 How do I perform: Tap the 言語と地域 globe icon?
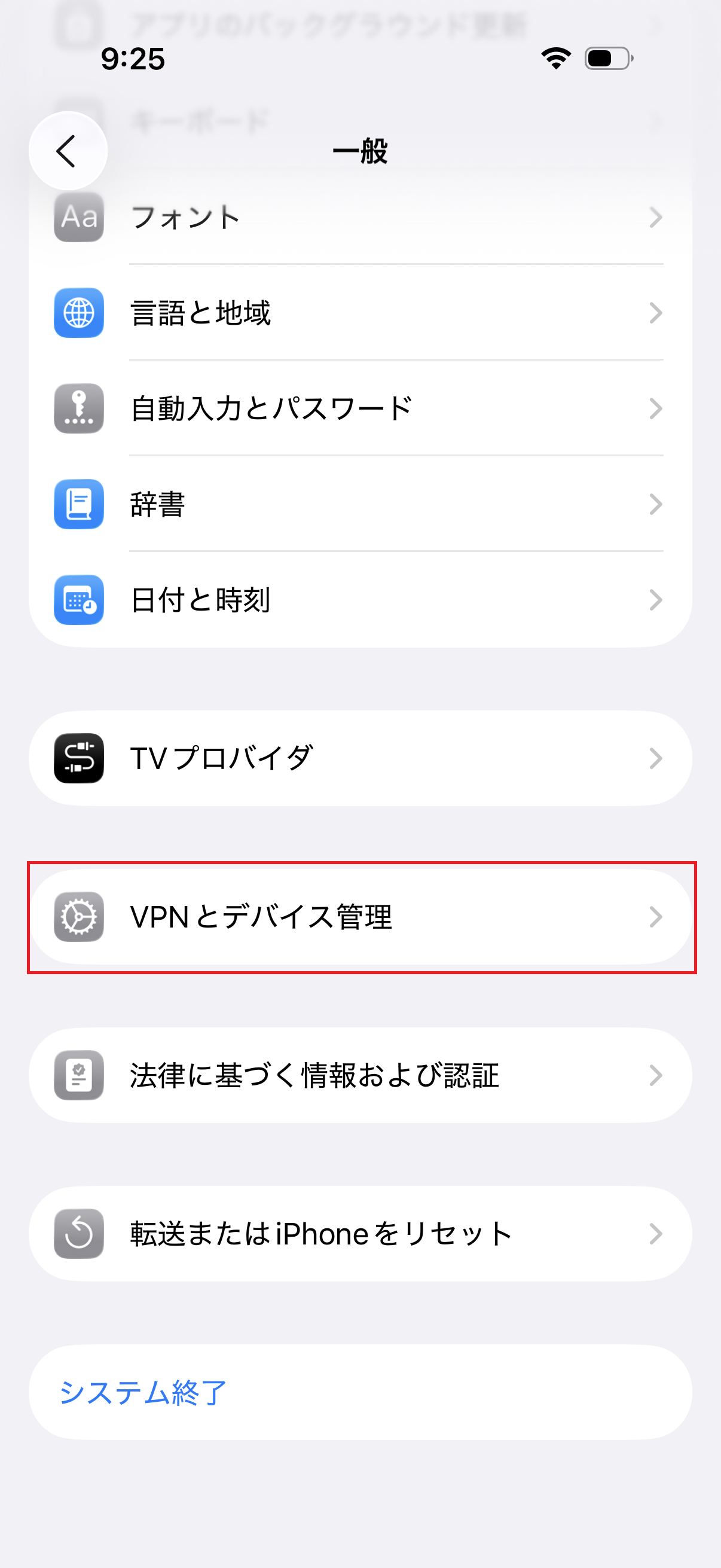(x=78, y=313)
